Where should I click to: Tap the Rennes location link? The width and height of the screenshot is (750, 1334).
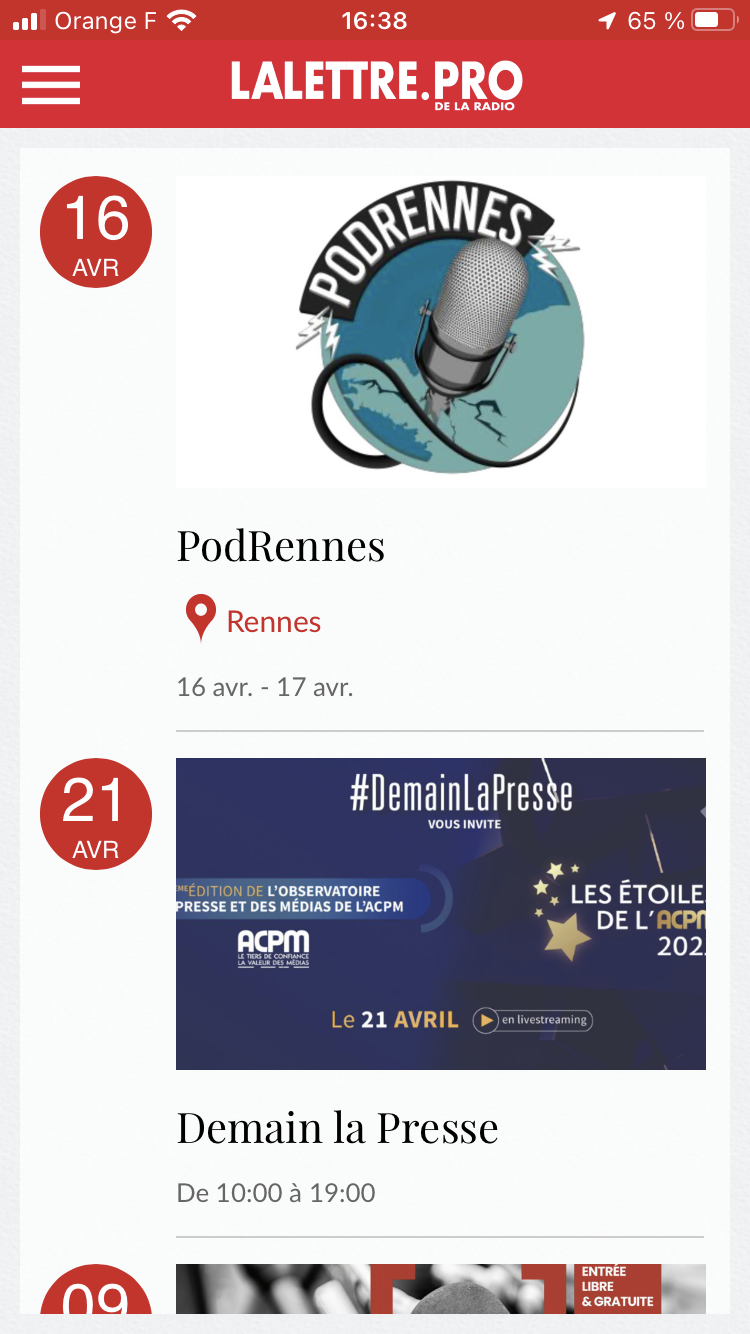click(273, 621)
